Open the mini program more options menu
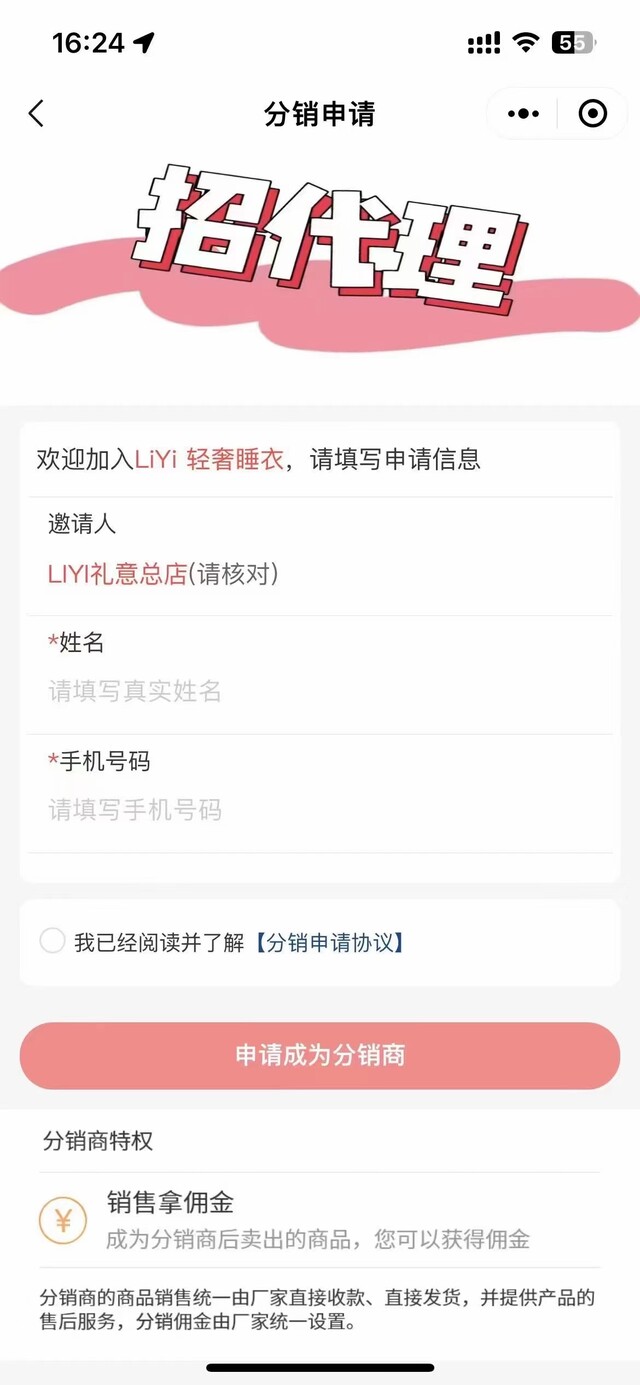Viewport: 640px width, 1385px height. tap(523, 114)
